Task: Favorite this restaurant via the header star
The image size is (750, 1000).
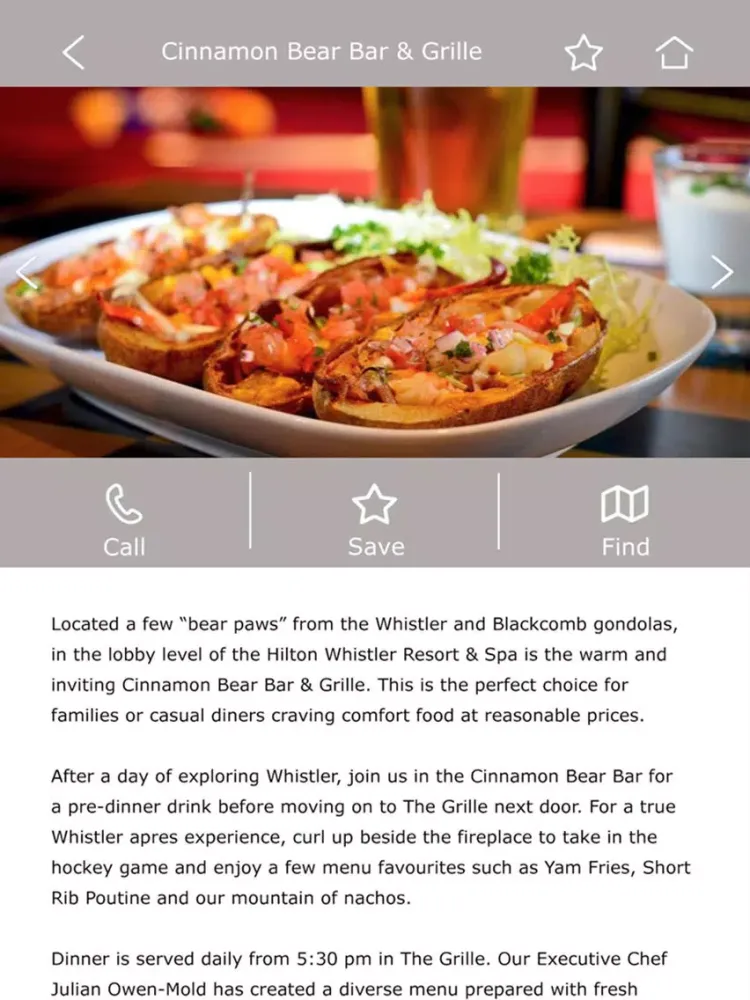Action: click(x=583, y=52)
